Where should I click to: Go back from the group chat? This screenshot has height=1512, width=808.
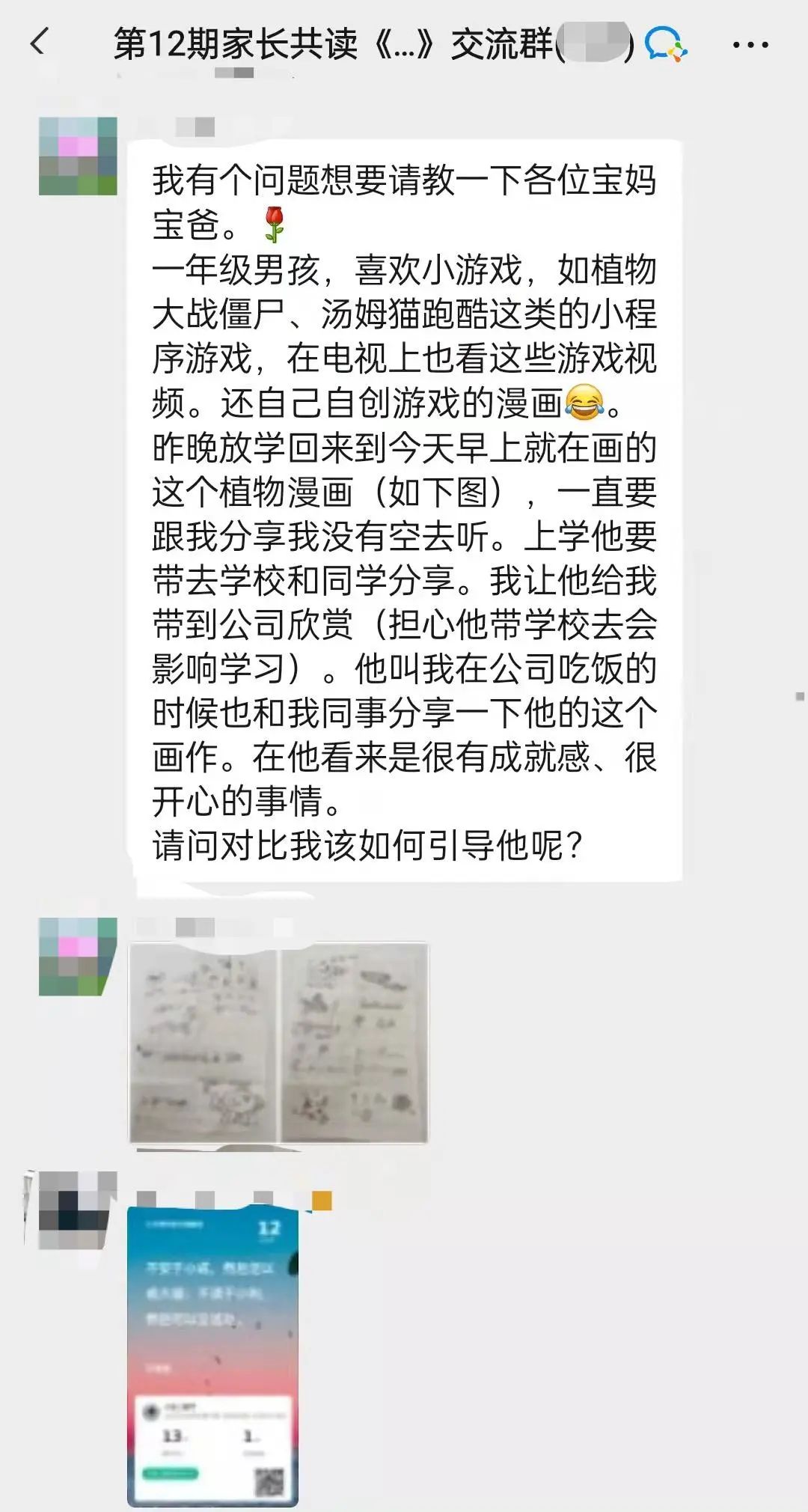pyautogui.click(x=39, y=43)
